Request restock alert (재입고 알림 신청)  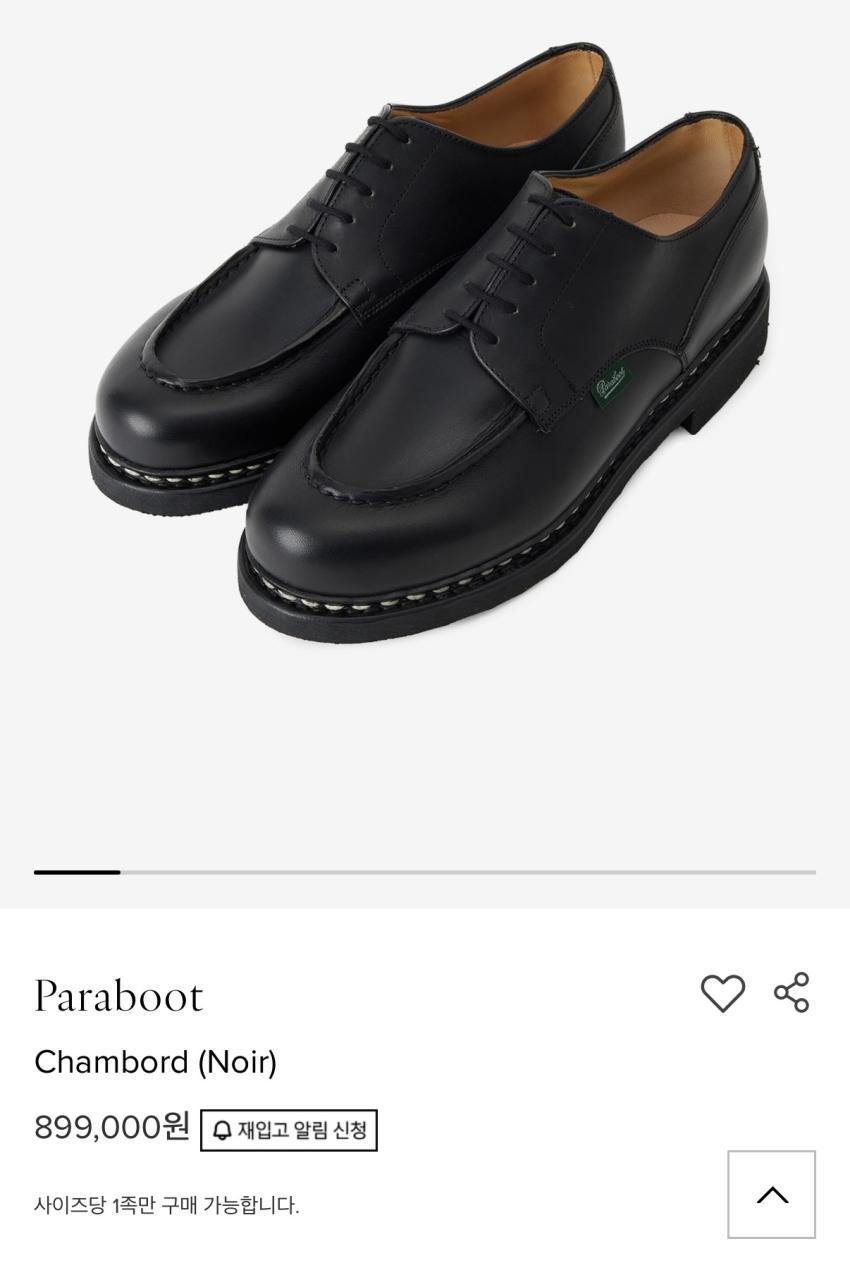[289, 1130]
